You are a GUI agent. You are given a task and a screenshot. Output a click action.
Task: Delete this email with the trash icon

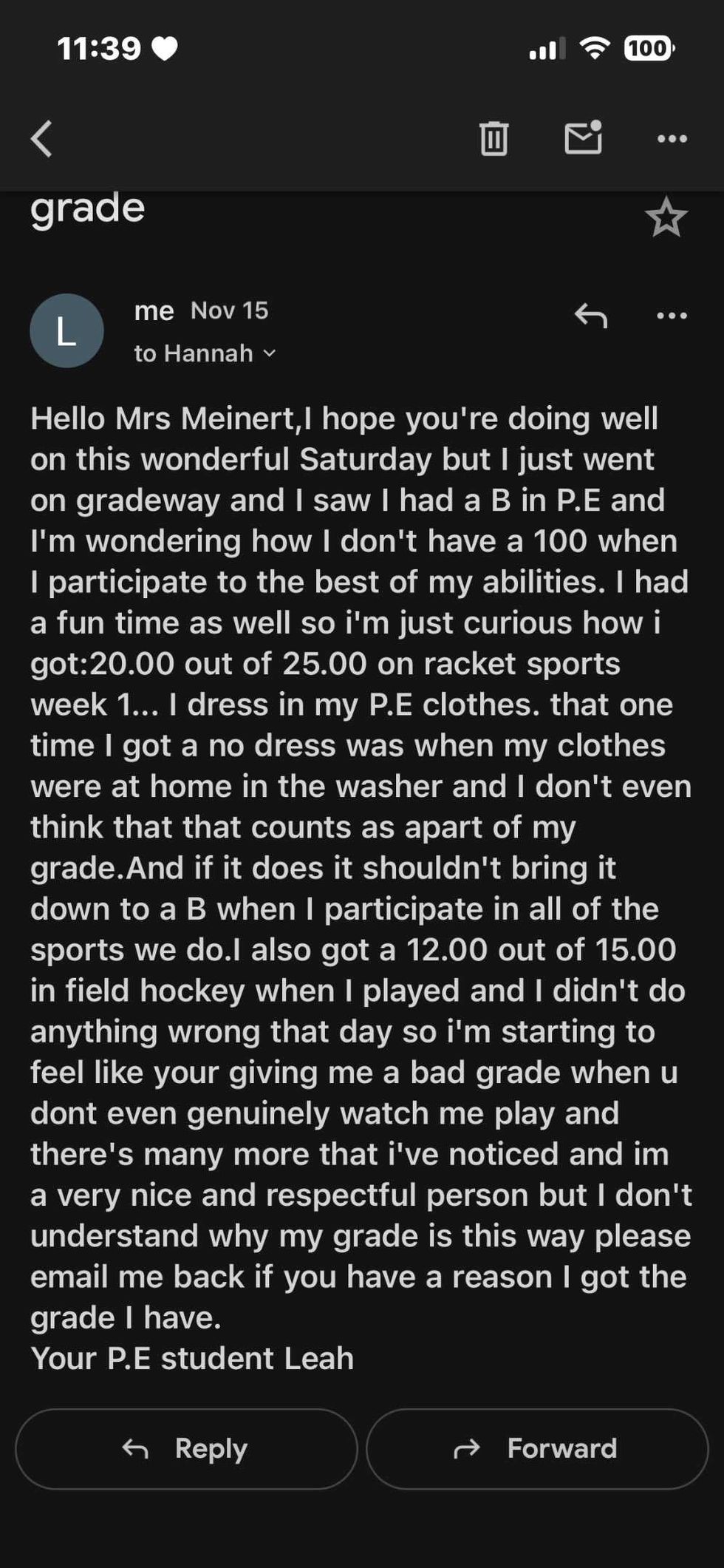(494, 138)
